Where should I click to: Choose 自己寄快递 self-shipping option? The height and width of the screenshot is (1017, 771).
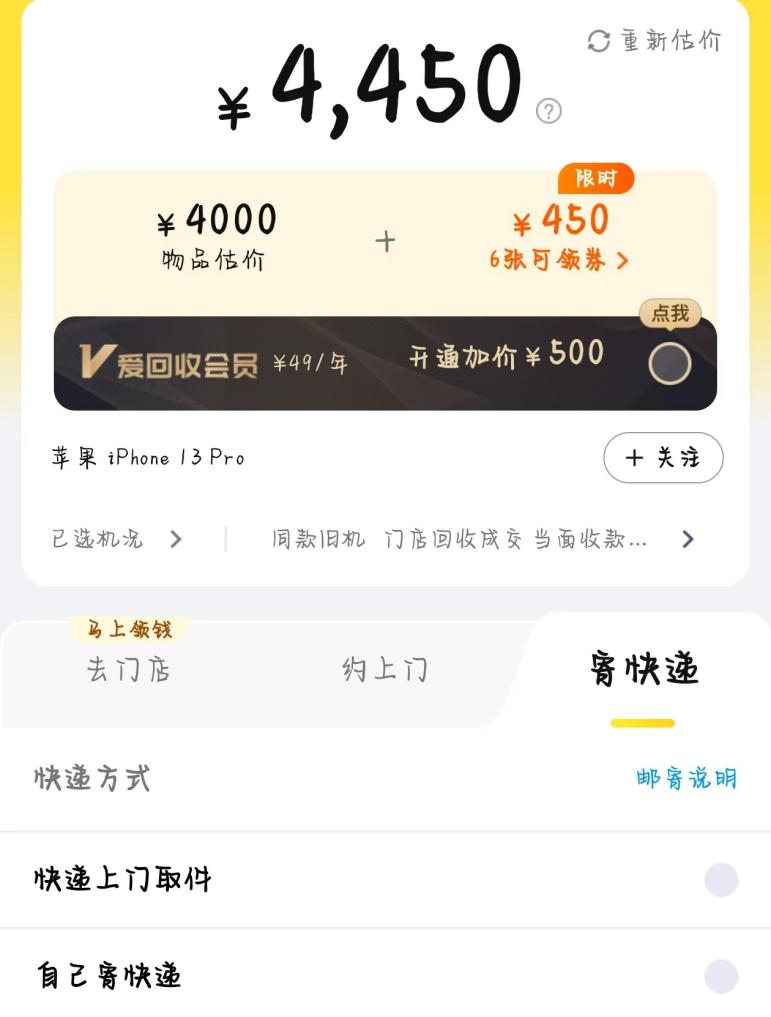pos(721,976)
